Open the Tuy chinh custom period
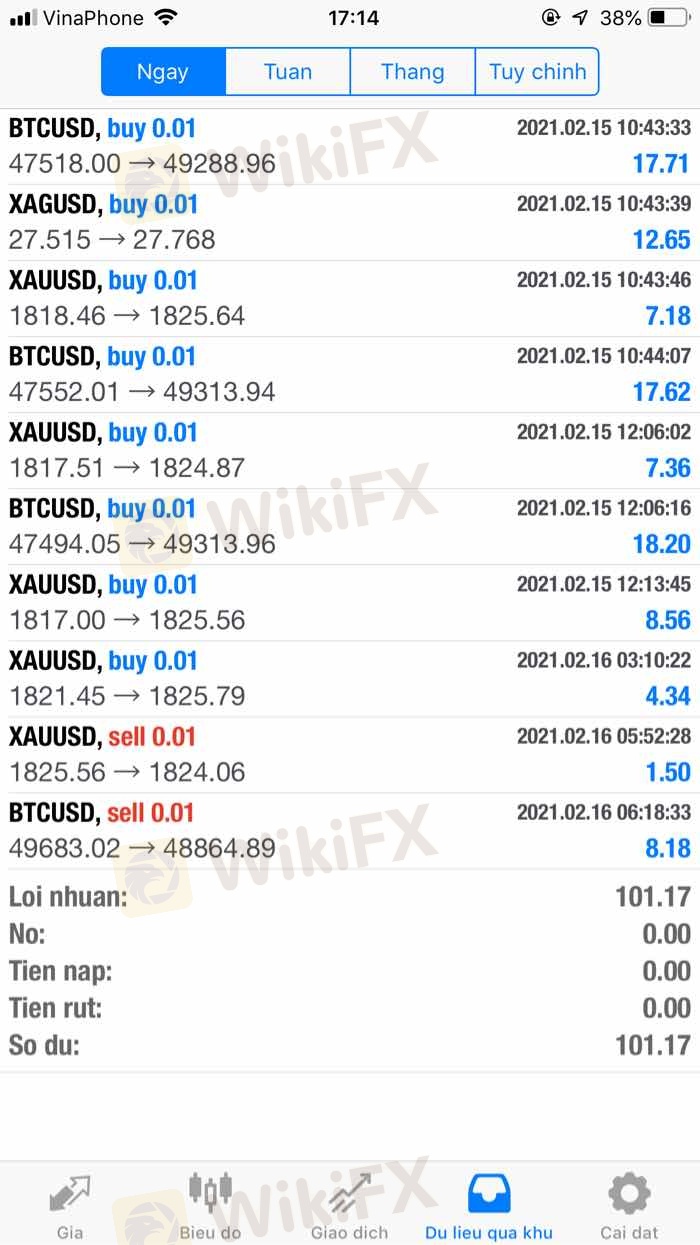Viewport: 700px width, 1245px height. pos(537,72)
